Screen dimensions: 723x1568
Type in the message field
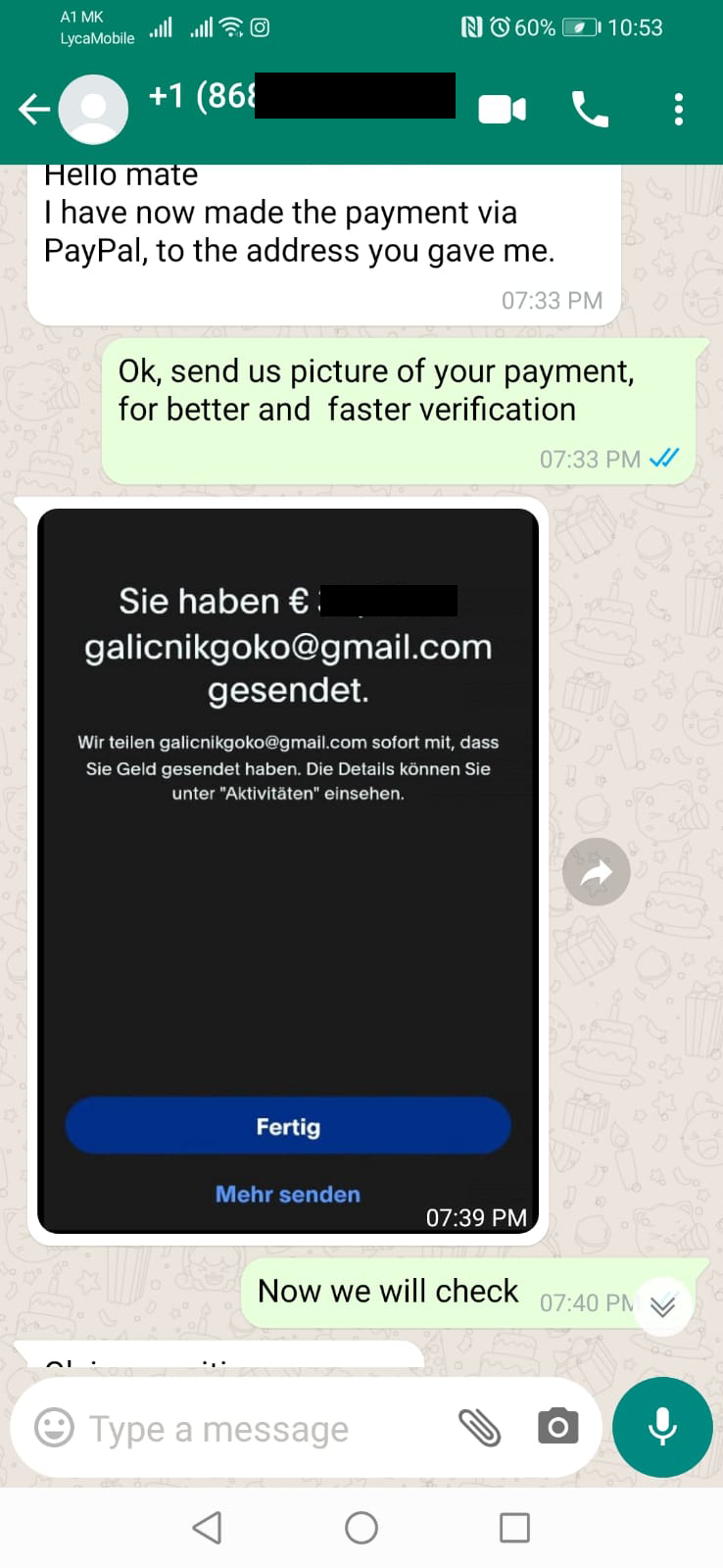click(x=265, y=1429)
